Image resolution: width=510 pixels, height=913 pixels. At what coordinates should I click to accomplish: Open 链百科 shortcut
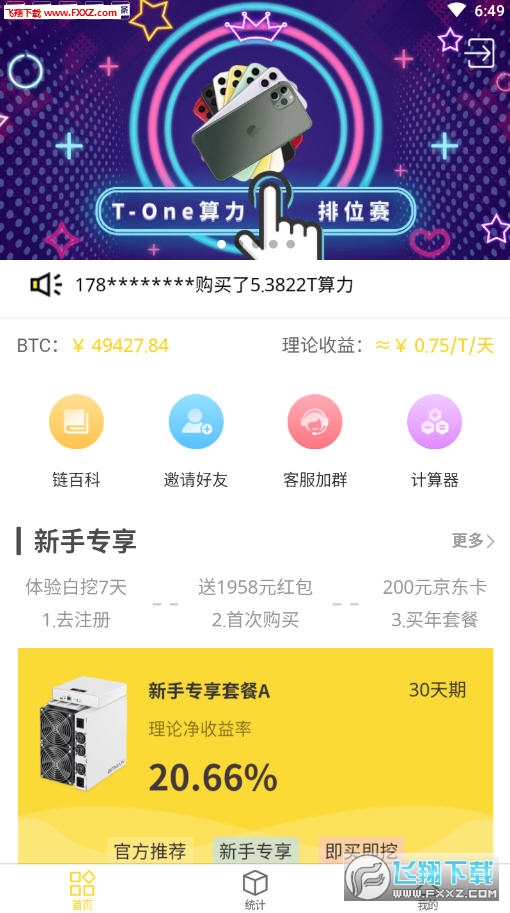(76, 441)
